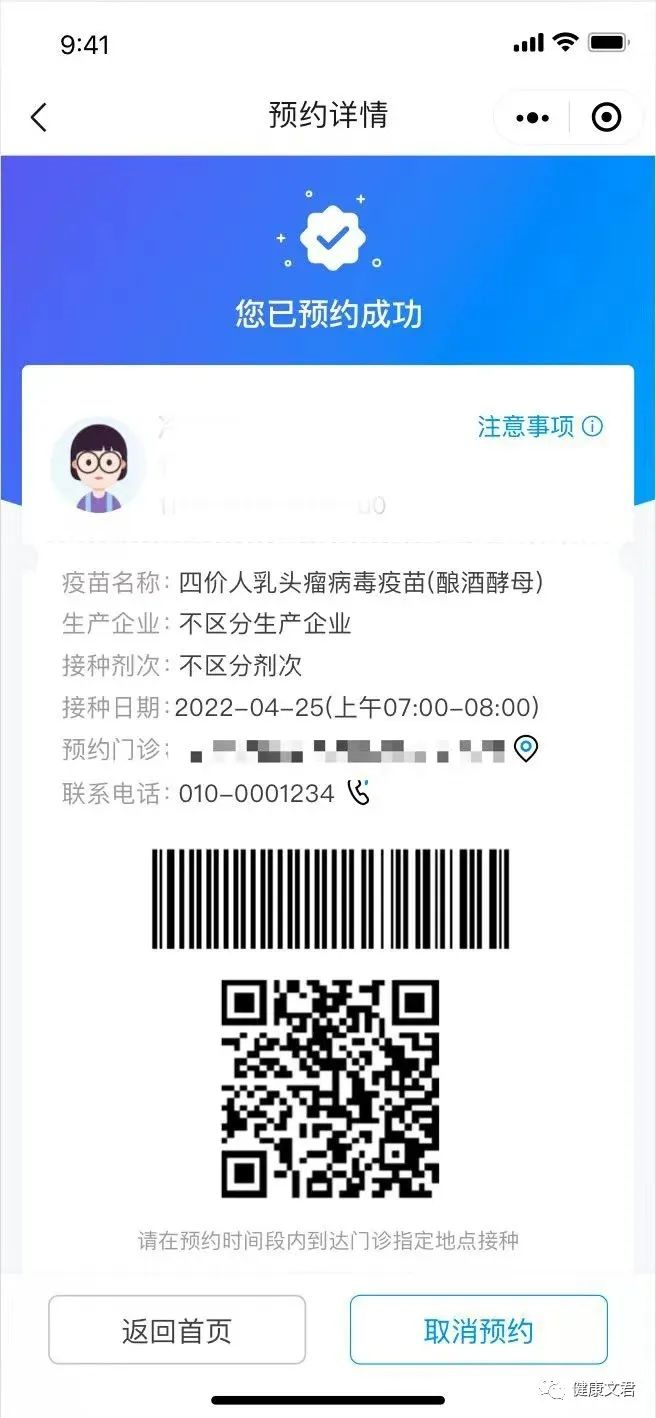Tap 返回首页 button

tap(177, 1330)
